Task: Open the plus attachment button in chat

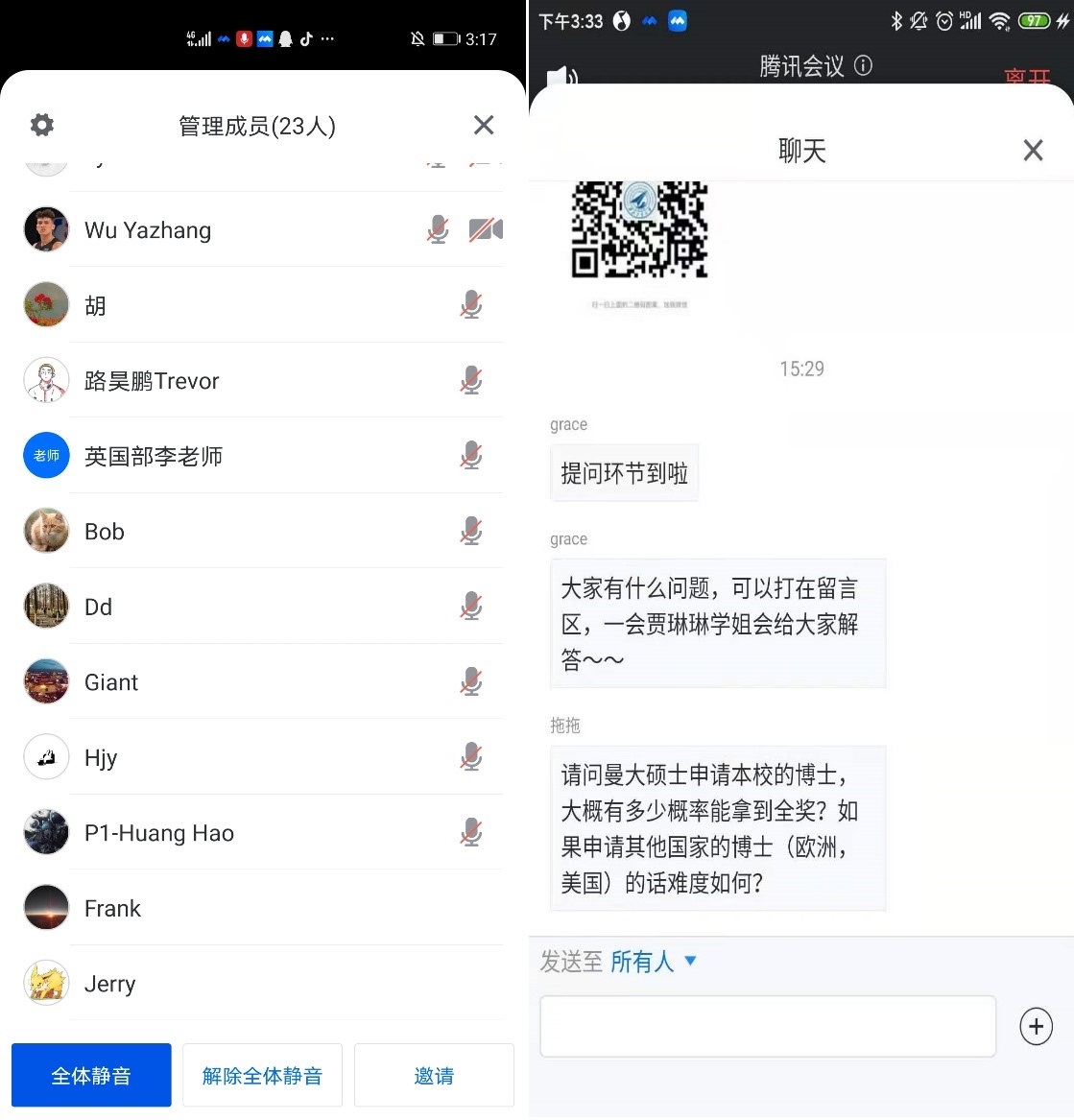Action: [1036, 1026]
